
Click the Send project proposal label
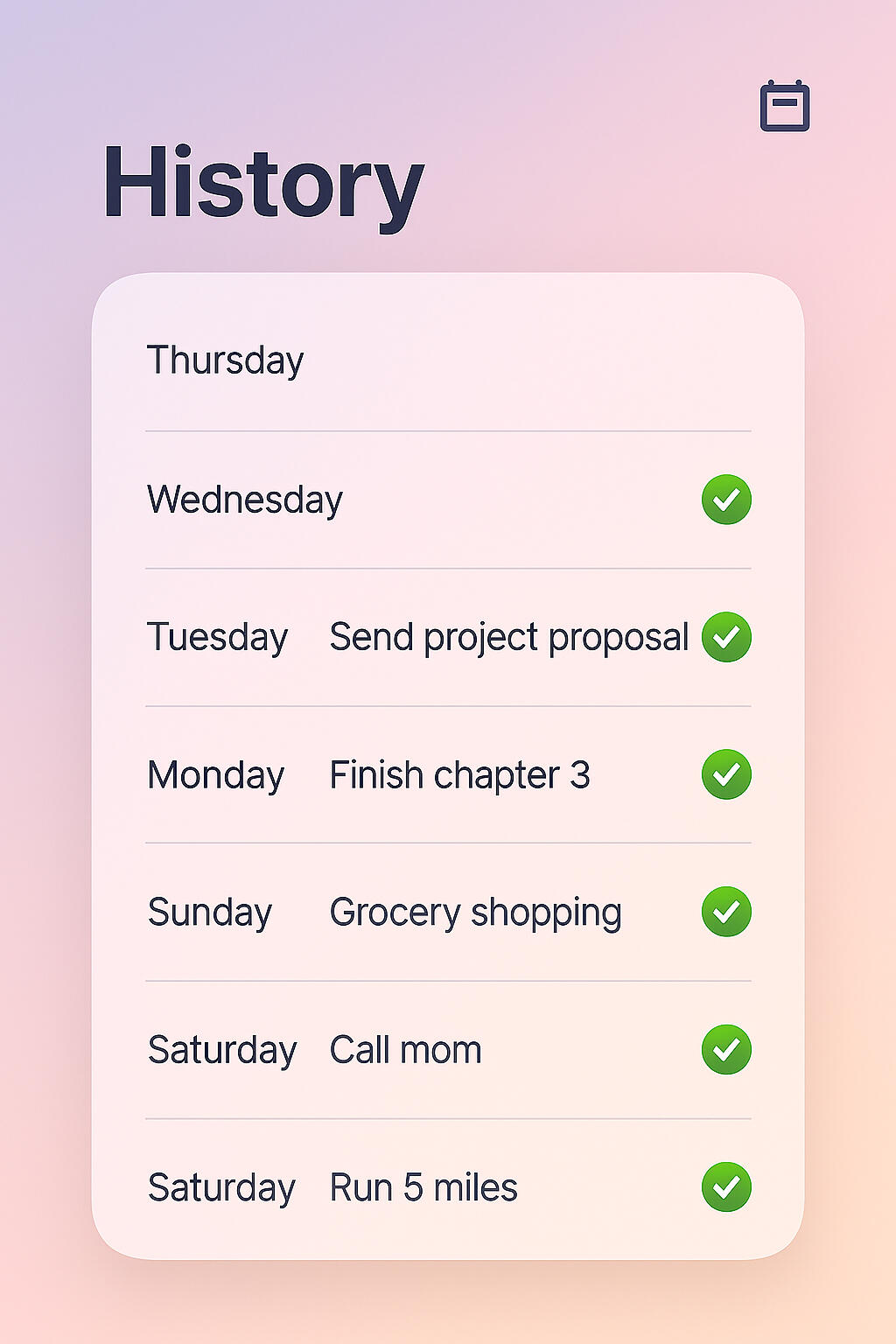click(508, 637)
